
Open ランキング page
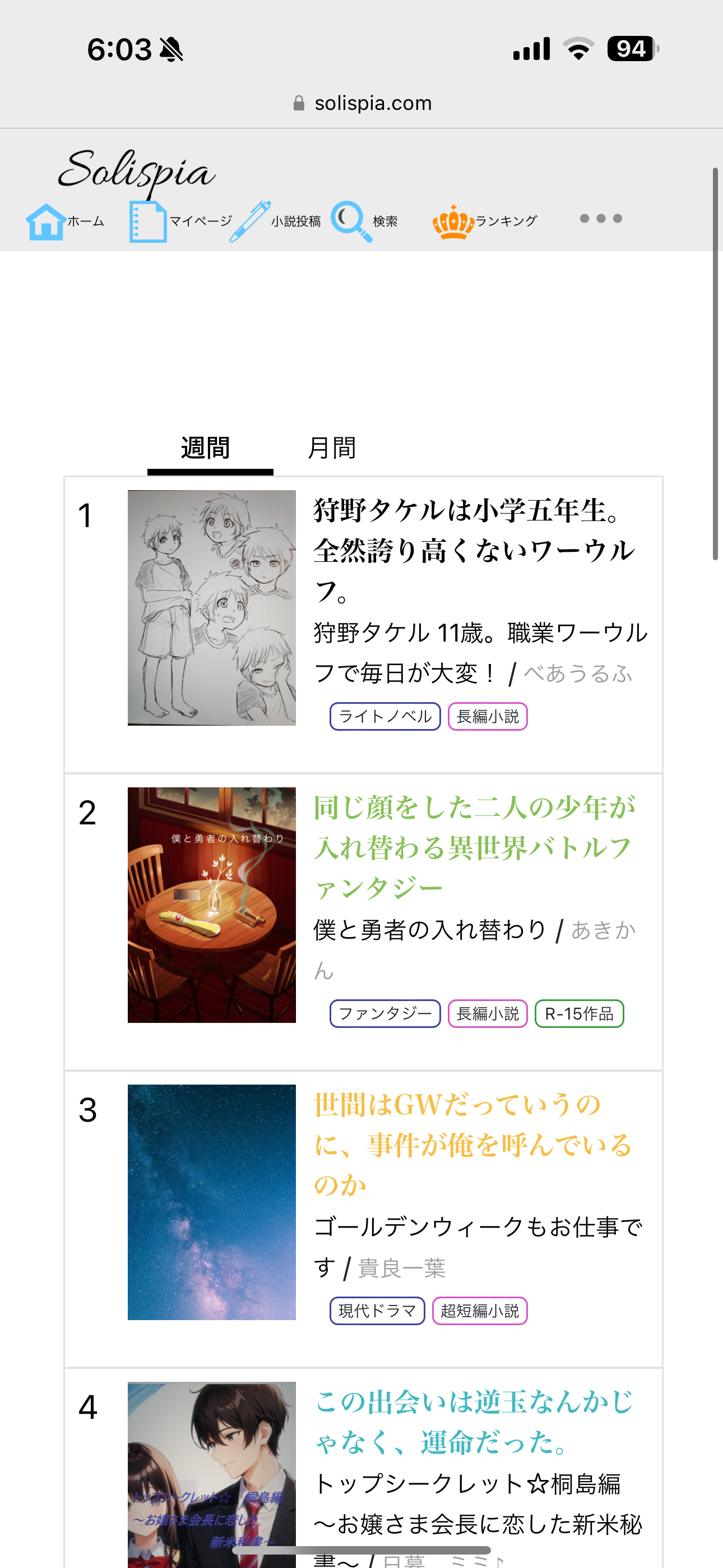click(x=484, y=222)
